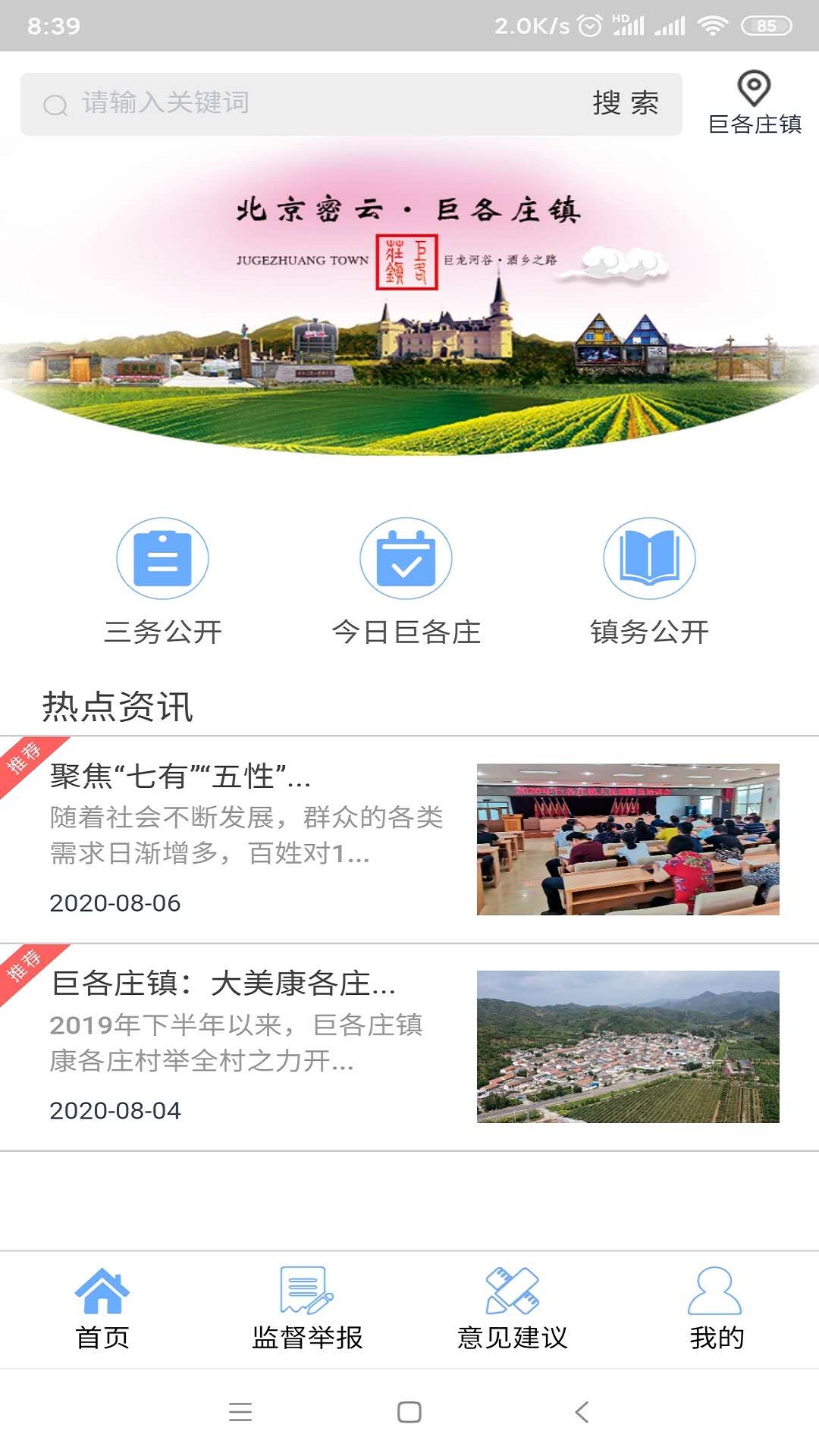Image resolution: width=819 pixels, height=1456 pixels.
Task: Switch to the 监督举报 tab
Action: (x=307, y=1309)
